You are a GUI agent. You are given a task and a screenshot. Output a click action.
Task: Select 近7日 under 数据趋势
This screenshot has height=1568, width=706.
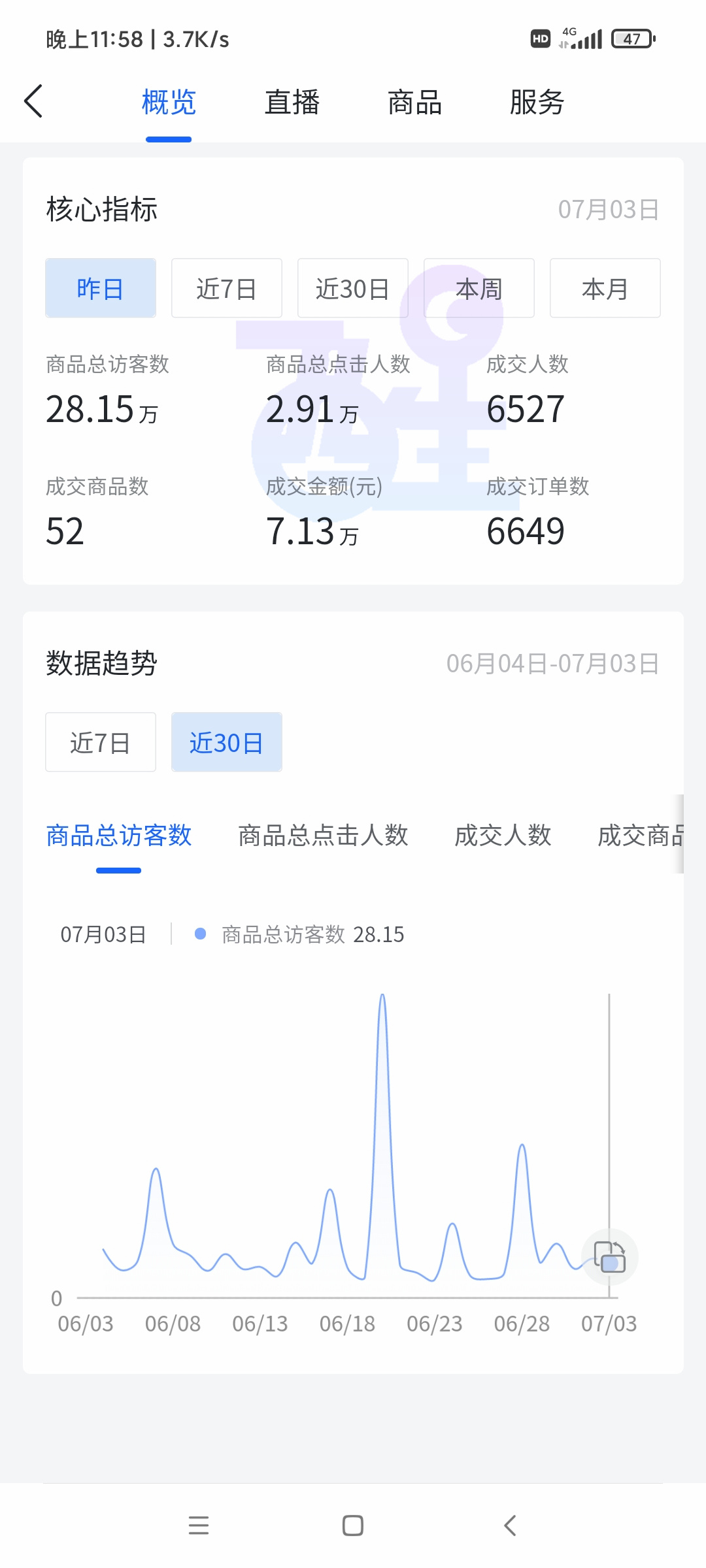coord(100,742)
